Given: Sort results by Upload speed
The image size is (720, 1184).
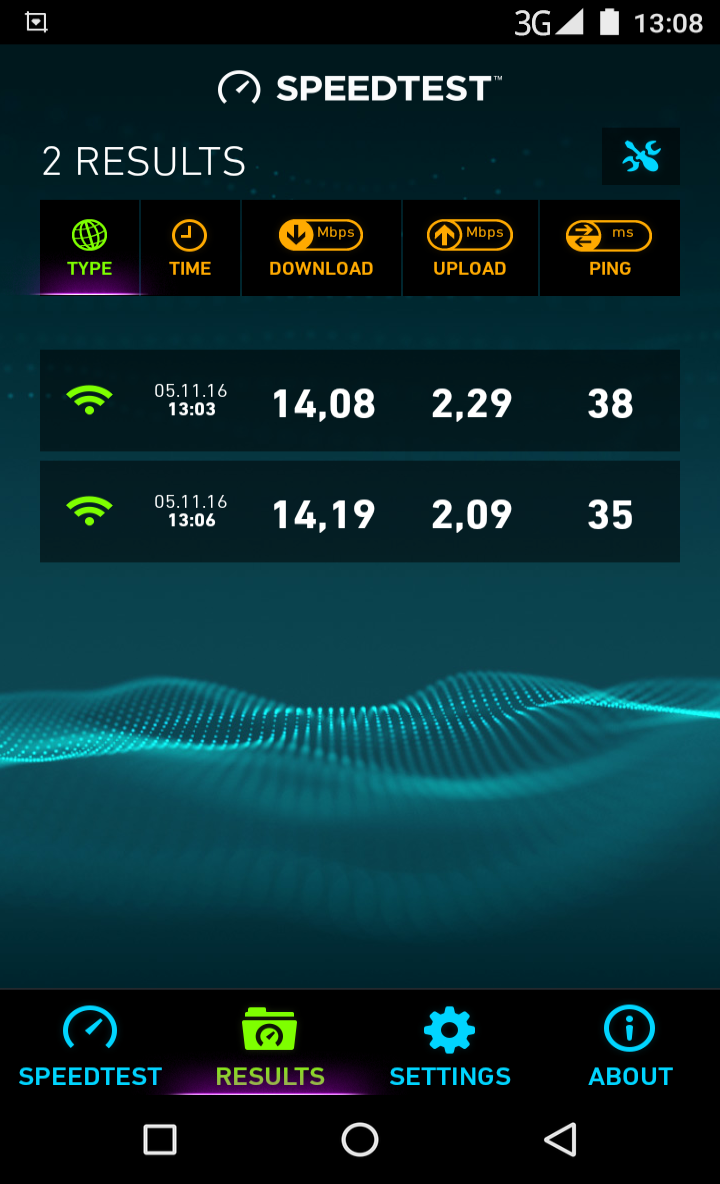Looking at the screenshot, I should pos(470,248).
